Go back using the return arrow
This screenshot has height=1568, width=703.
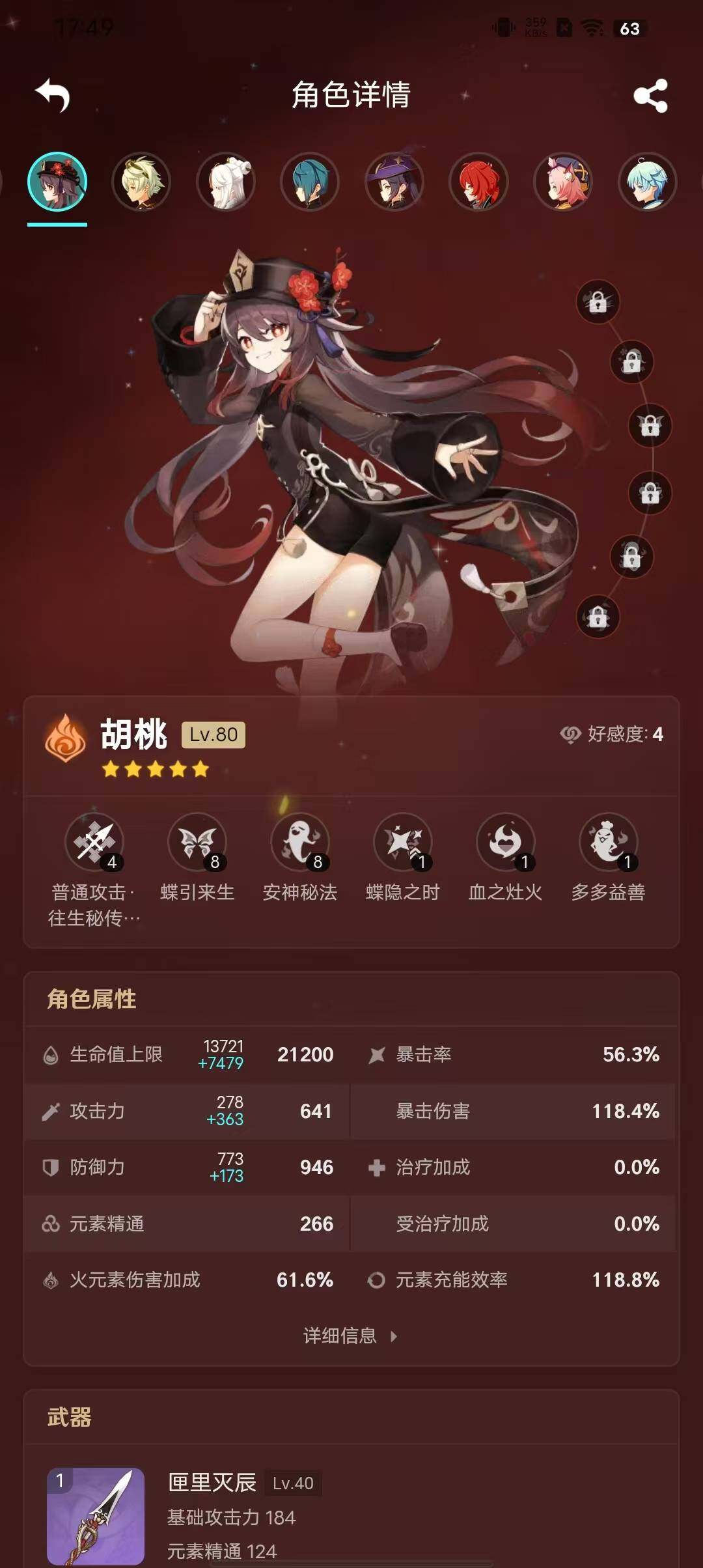[x=53, y=96]
